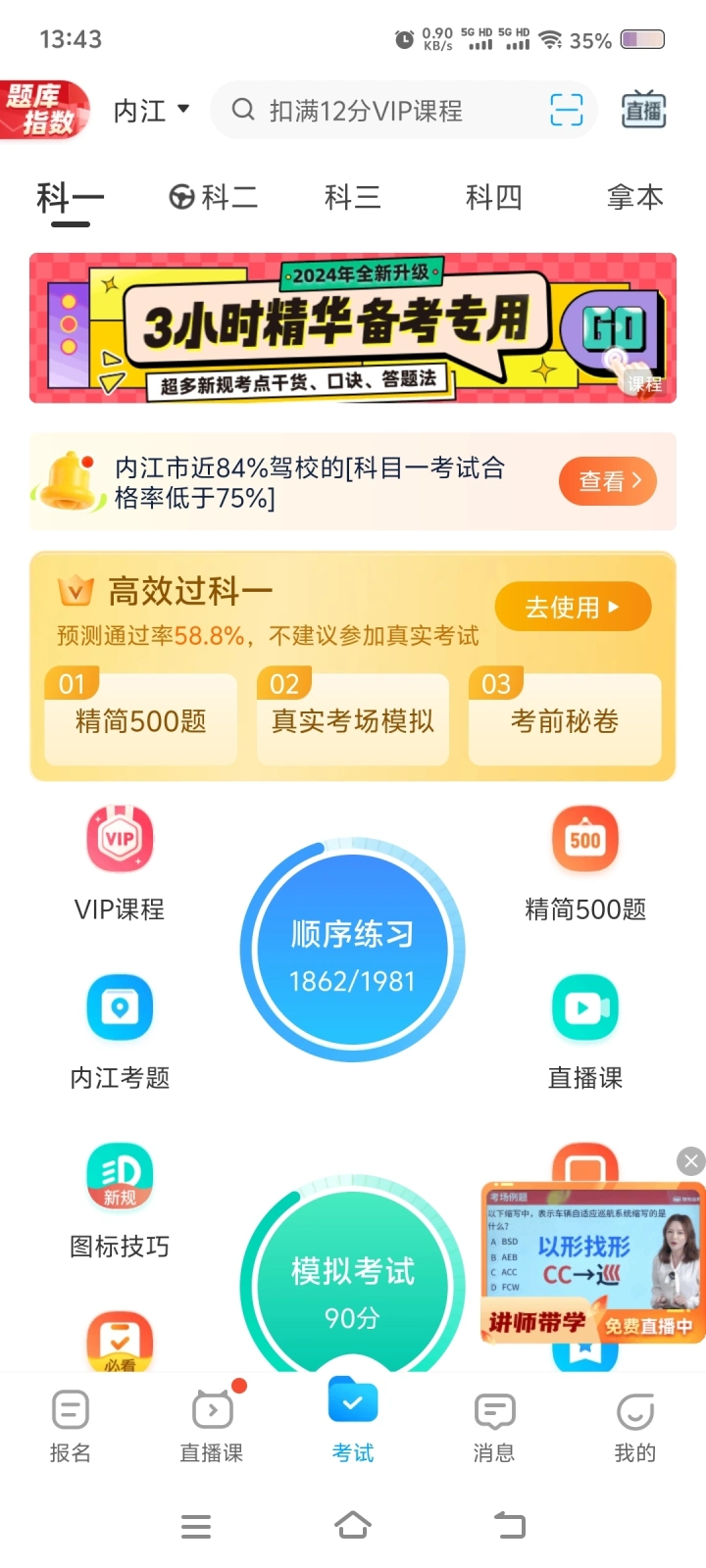Viewport: 706px width, 1568px height.
Task: Tap the search box for VIP课程
Action: click(382, 111)
